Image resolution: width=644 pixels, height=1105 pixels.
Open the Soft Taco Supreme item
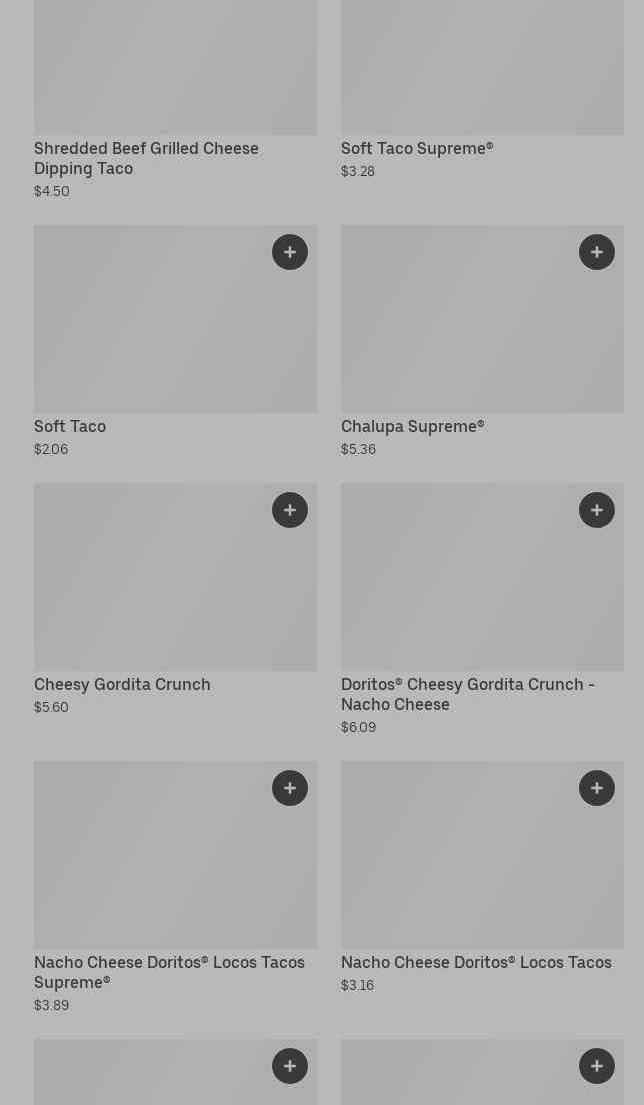tap(417, 148)
